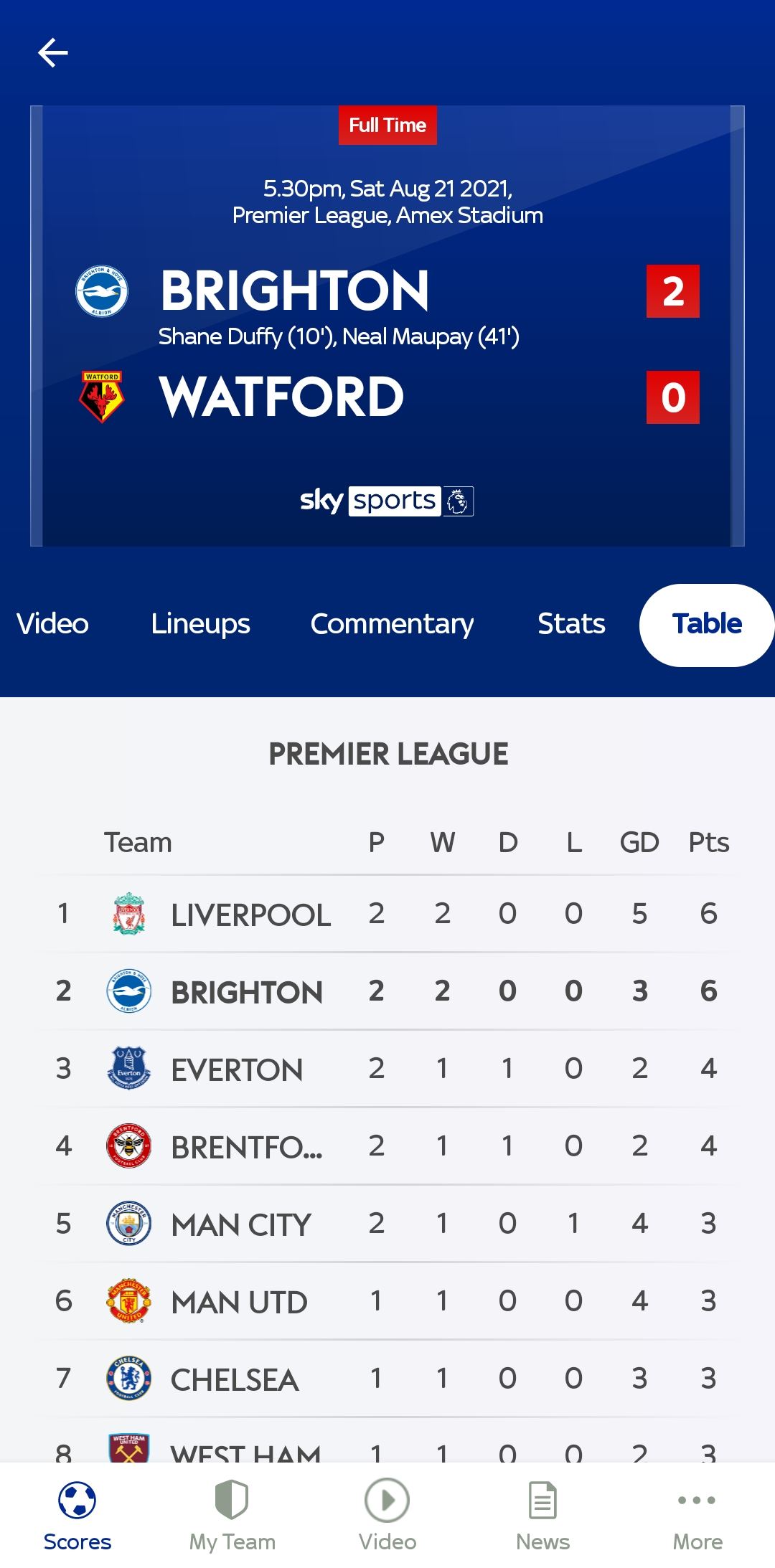The width and height of the screenshot is (775, 1568).
Task: Open Liverpool row in the table
Action: 387,914
